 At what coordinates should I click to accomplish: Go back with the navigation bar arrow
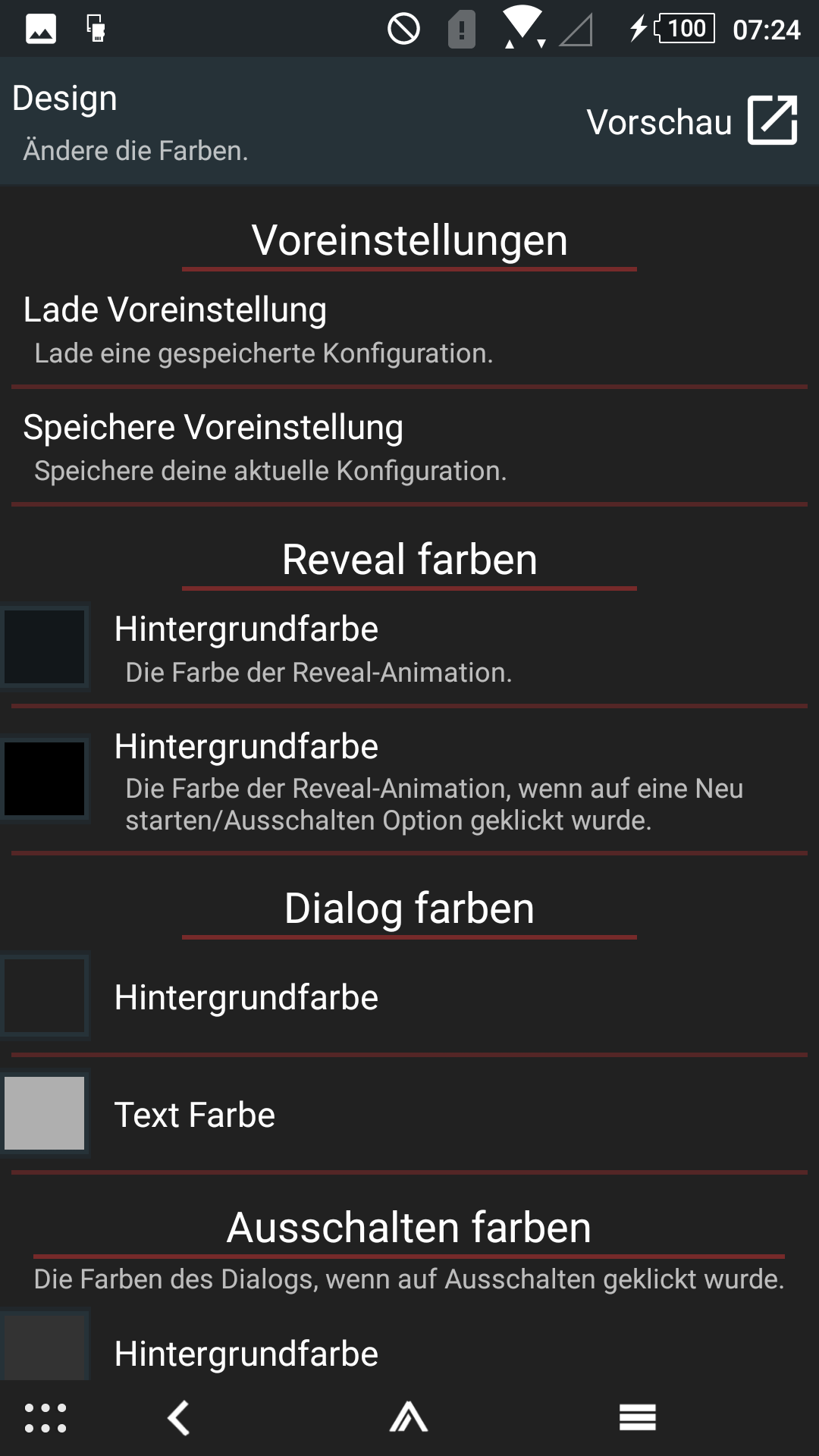coord(179,1417)
